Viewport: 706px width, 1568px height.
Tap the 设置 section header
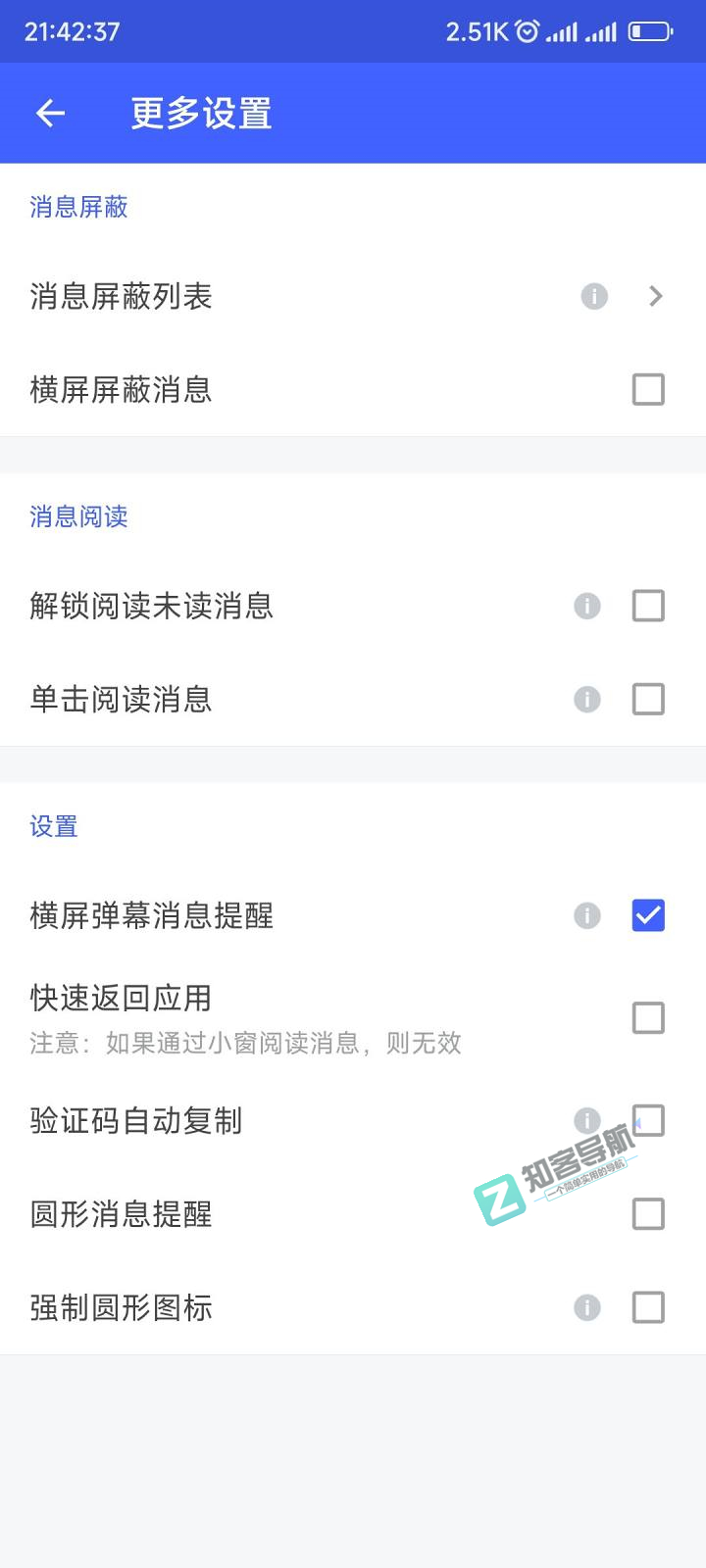(54, 826)
